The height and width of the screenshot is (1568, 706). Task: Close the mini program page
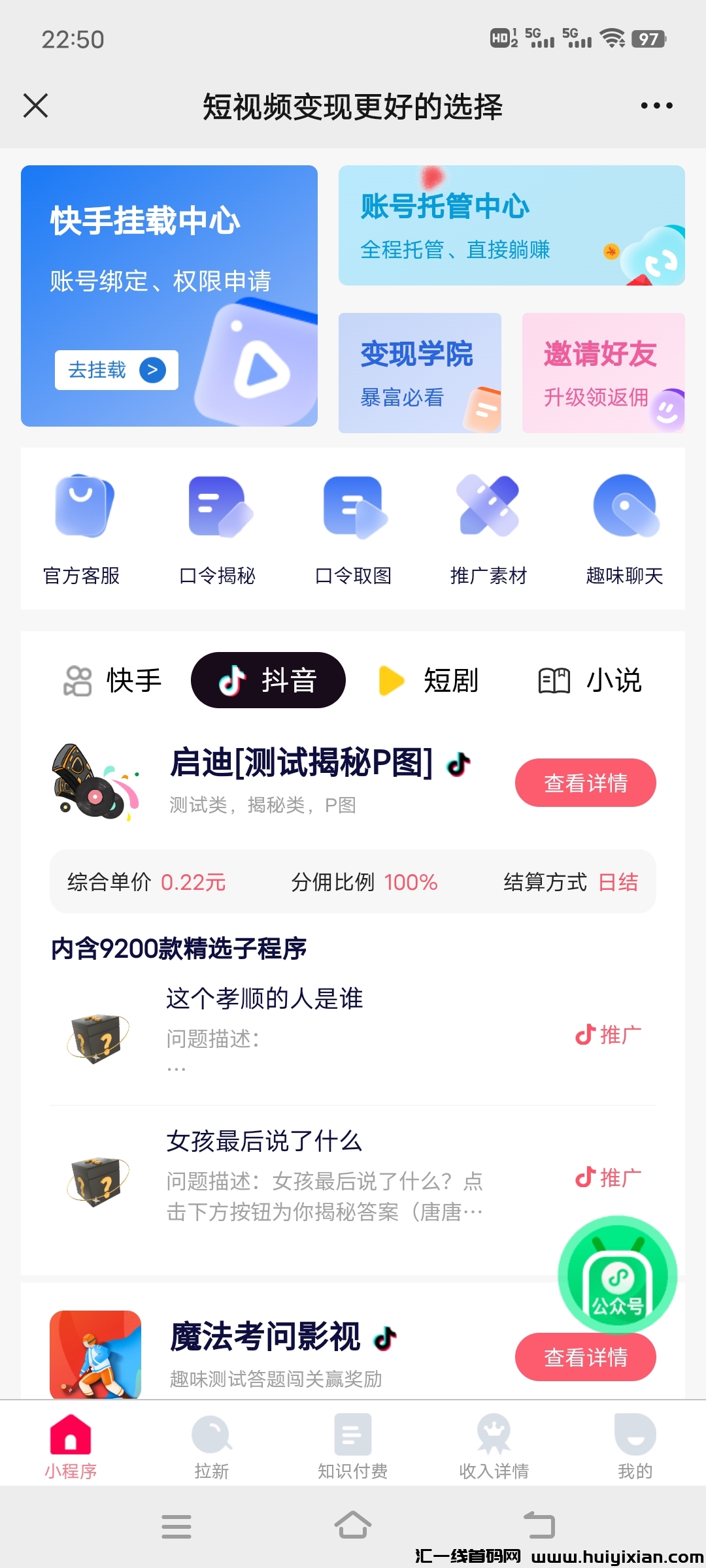click(x=36, y=106)
